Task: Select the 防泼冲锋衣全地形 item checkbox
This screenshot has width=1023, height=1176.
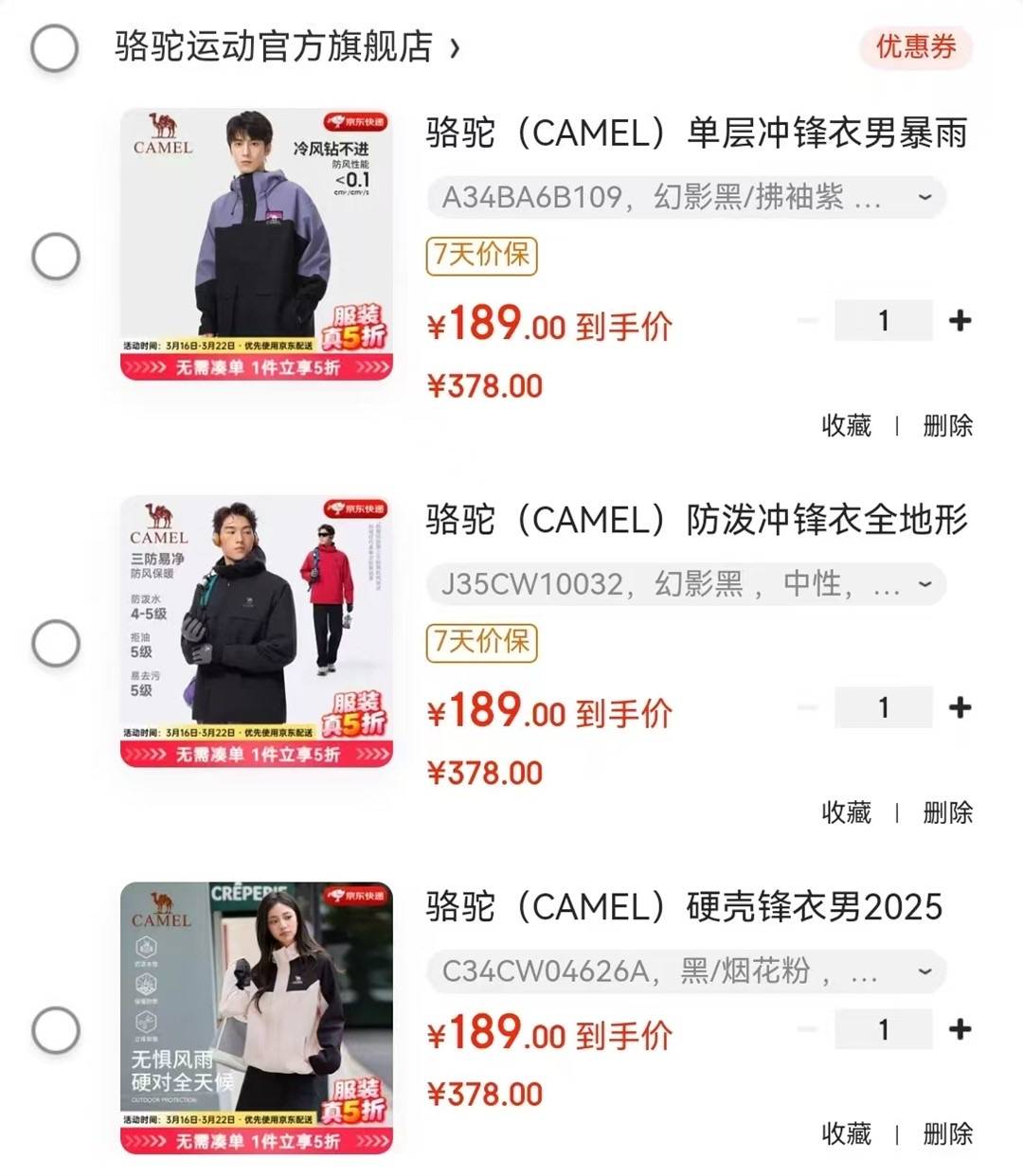Action: coord(56,644)
